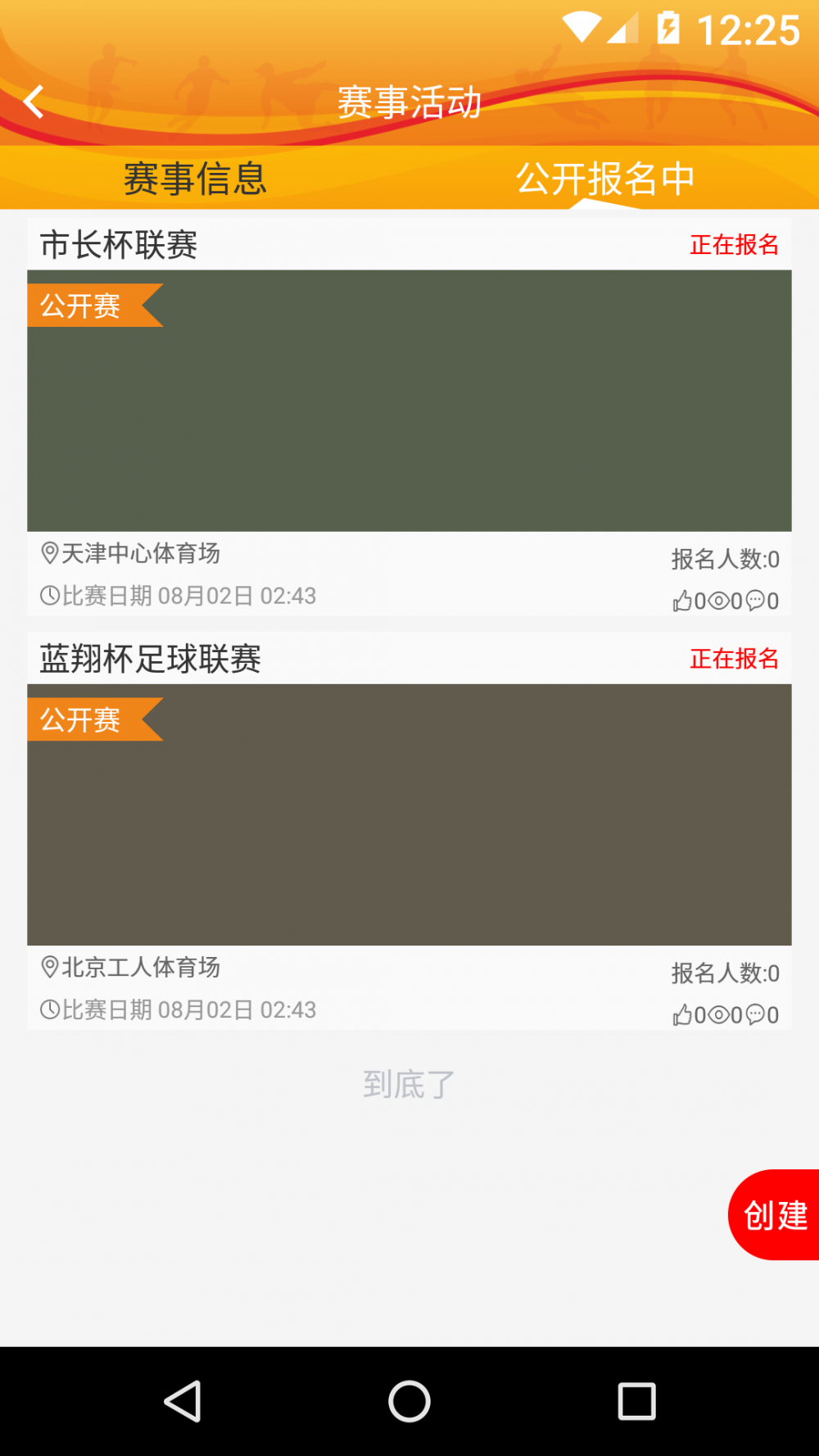The width and height of the screenshot is (819, 1456).
Task: Toggle the view-count eye icon on 市长杯联赛
Action: tap(721, 601)
